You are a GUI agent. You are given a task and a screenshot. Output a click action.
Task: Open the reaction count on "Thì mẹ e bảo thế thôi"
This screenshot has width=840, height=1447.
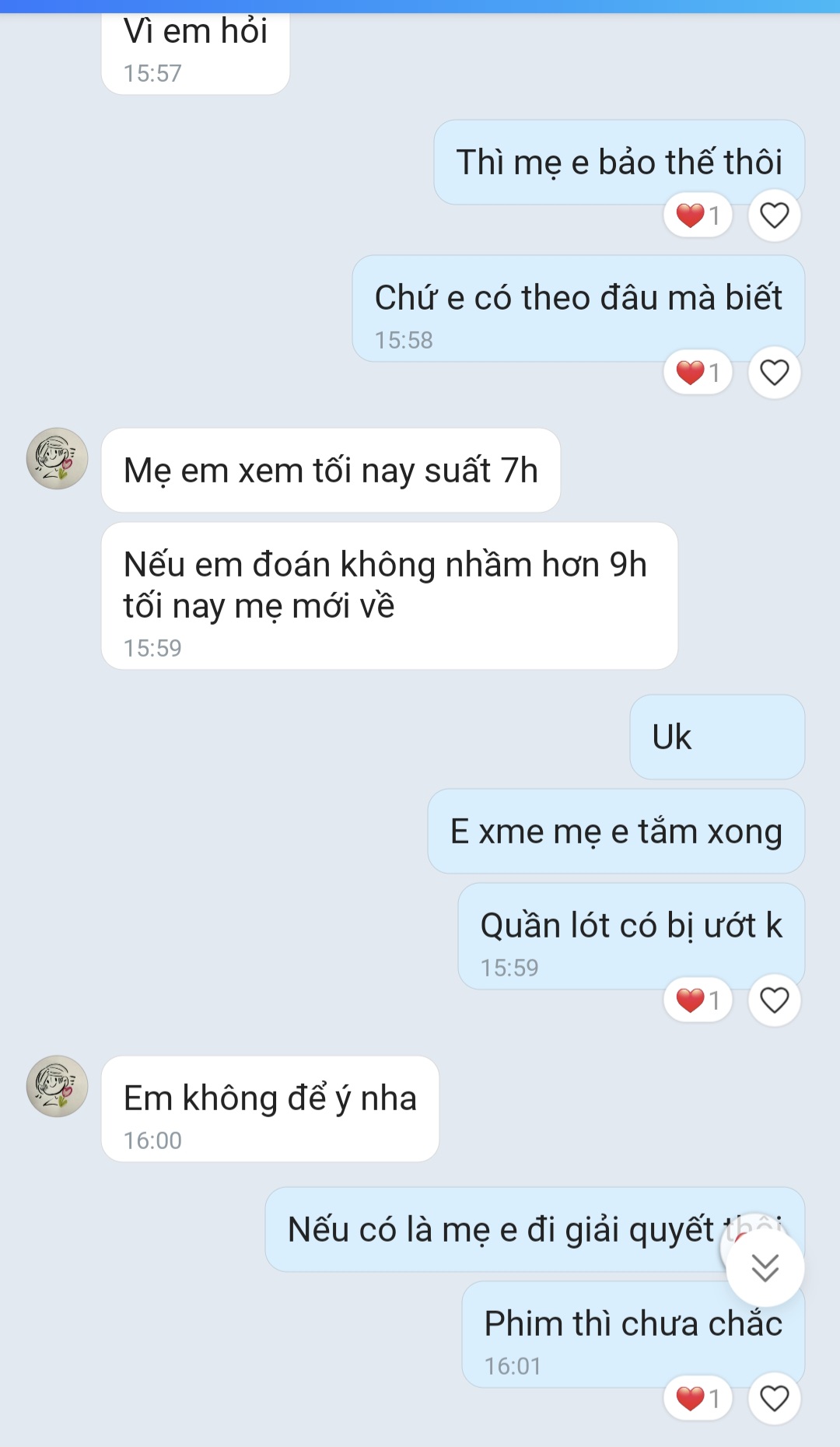[698, 215]
